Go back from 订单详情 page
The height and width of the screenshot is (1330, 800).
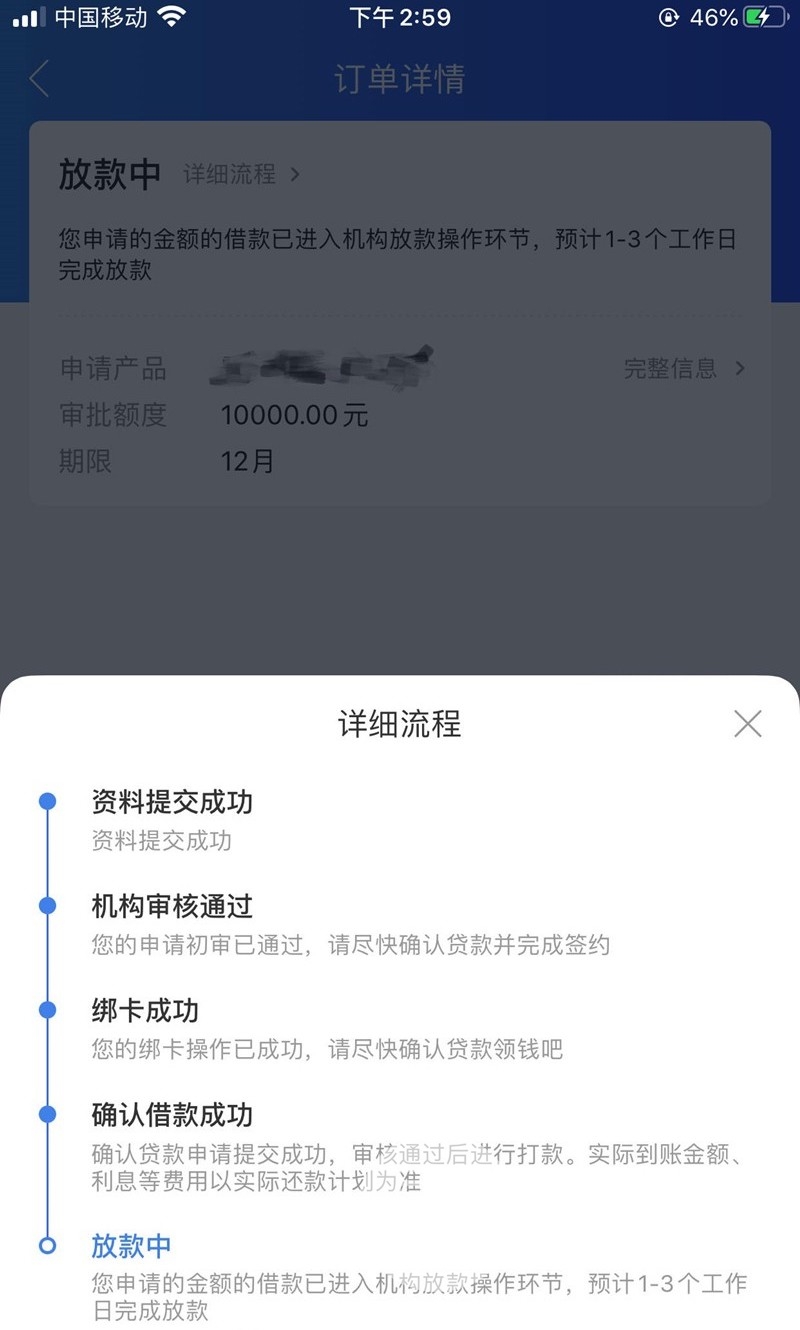(x=39, y=79)
